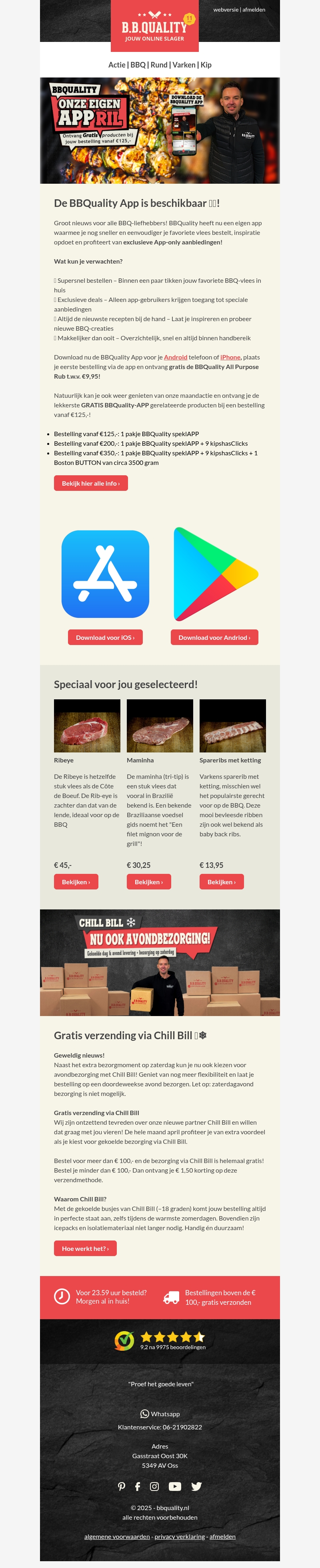Open the BBQ category link
Viewport: 320px width, 1568px height.
tap(138, 65)
